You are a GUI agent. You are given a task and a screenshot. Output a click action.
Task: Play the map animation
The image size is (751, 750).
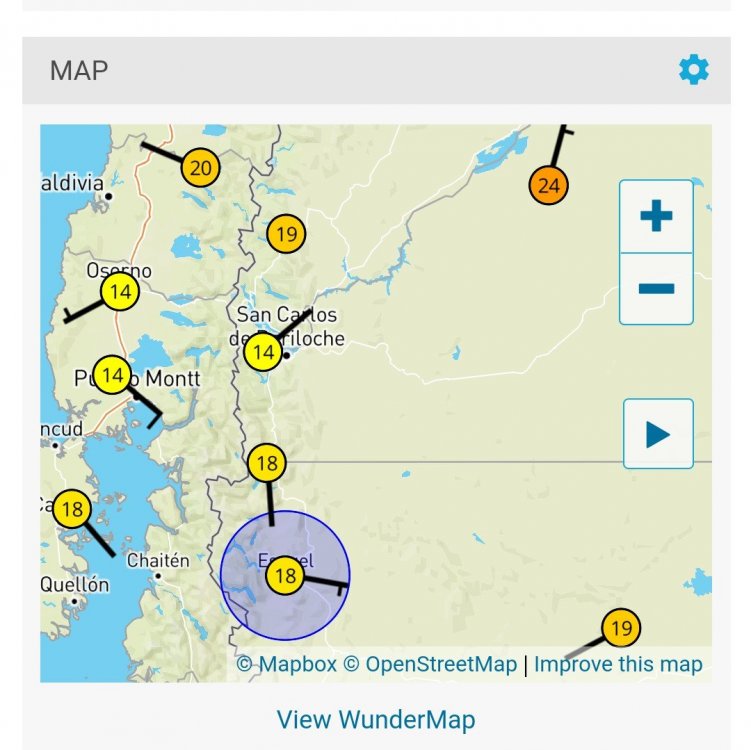point(658,434)
